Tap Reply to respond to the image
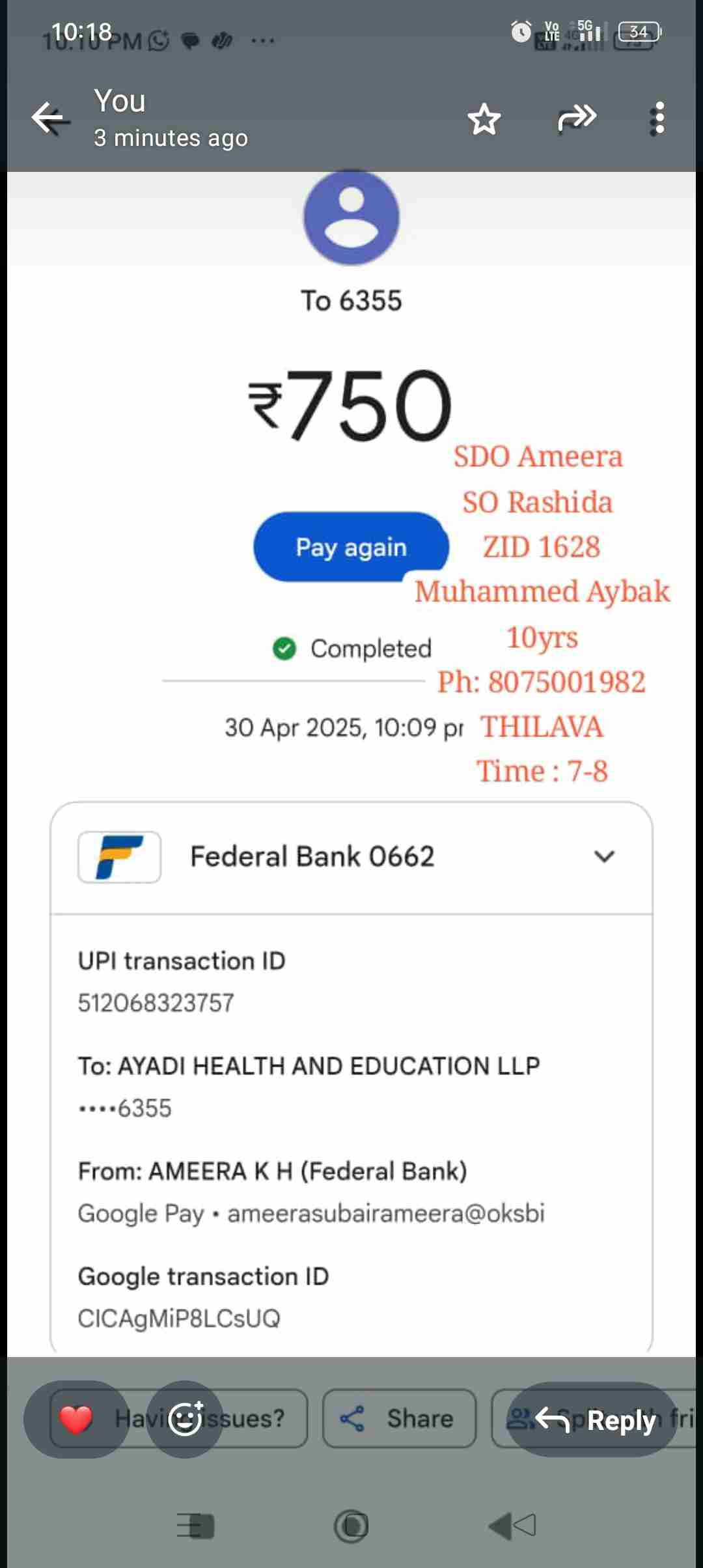Screen dimensions: 703x1568 click(x=594, y=1420)
